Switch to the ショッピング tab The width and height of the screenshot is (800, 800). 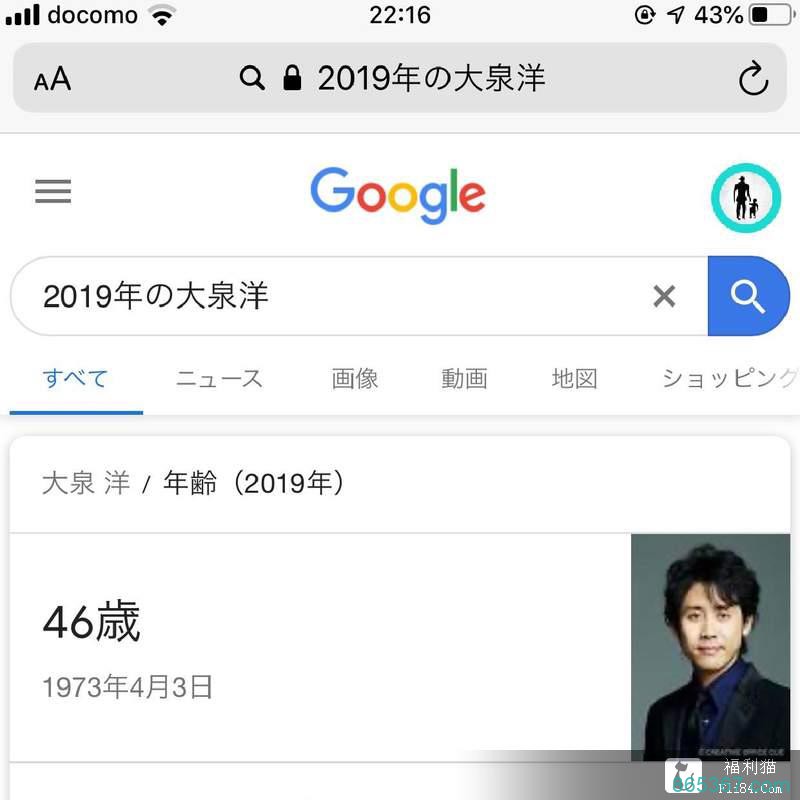pos(728,378)
